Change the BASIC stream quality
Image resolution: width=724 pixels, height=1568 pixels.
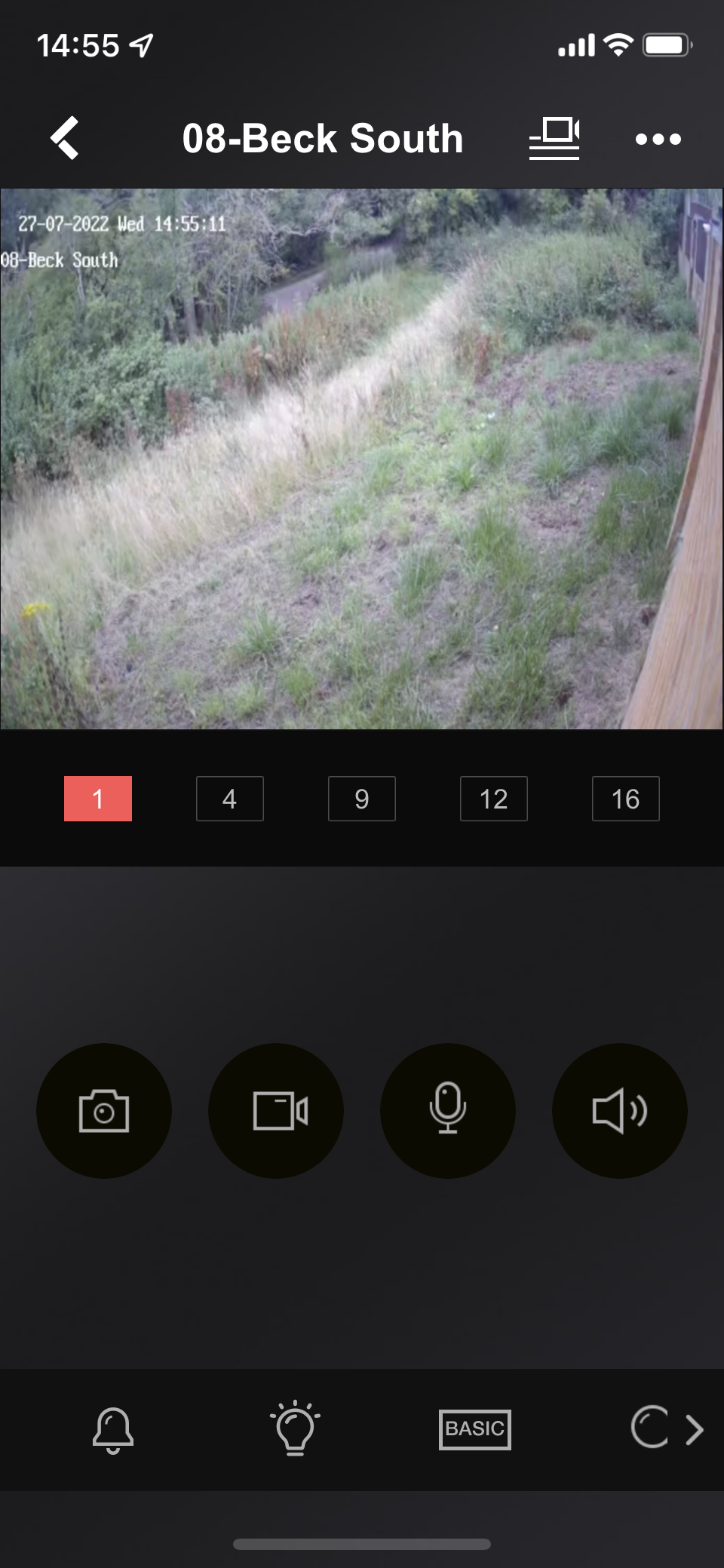[474, 1429]
